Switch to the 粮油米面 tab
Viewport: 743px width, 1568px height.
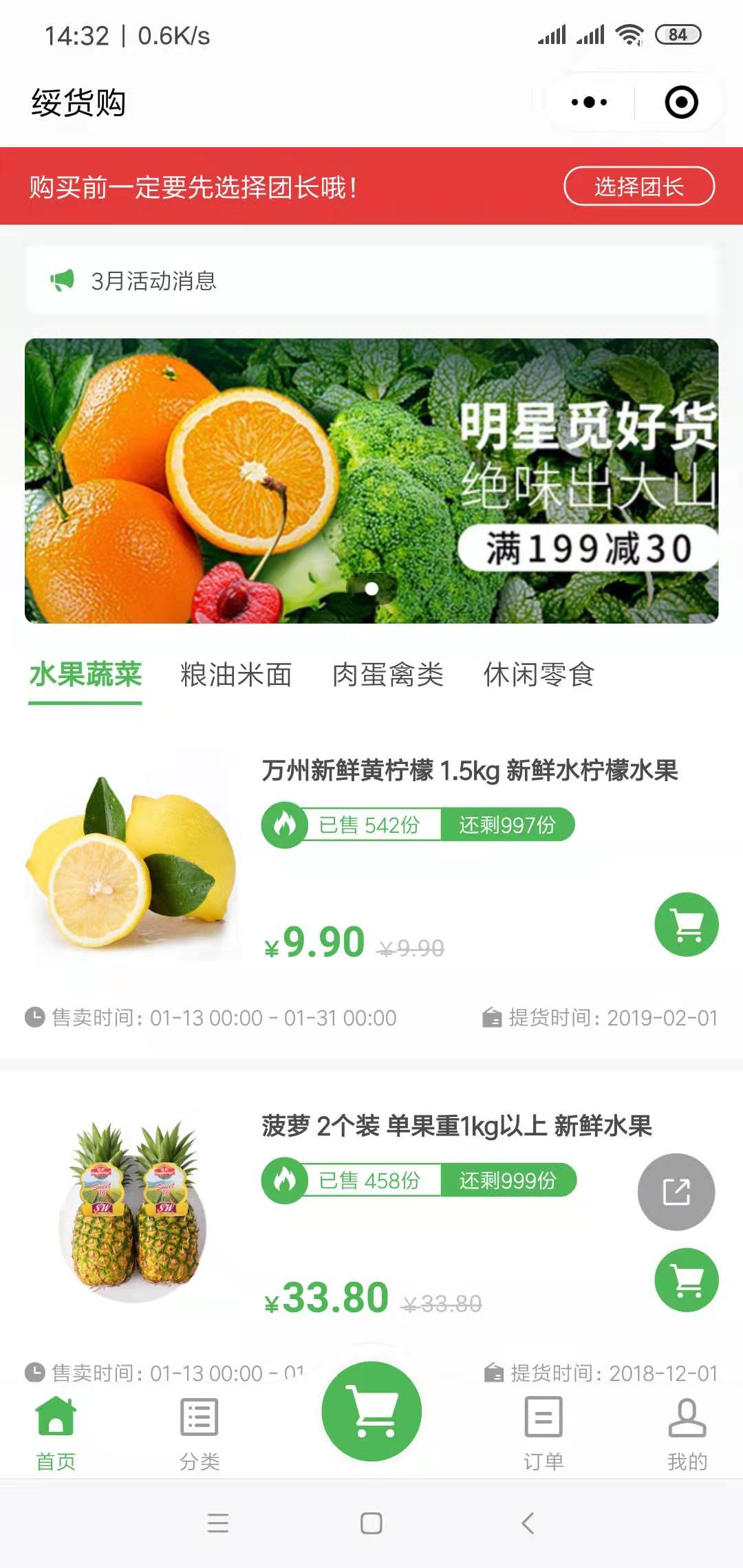pyautogui.click(x=235, y=676)
